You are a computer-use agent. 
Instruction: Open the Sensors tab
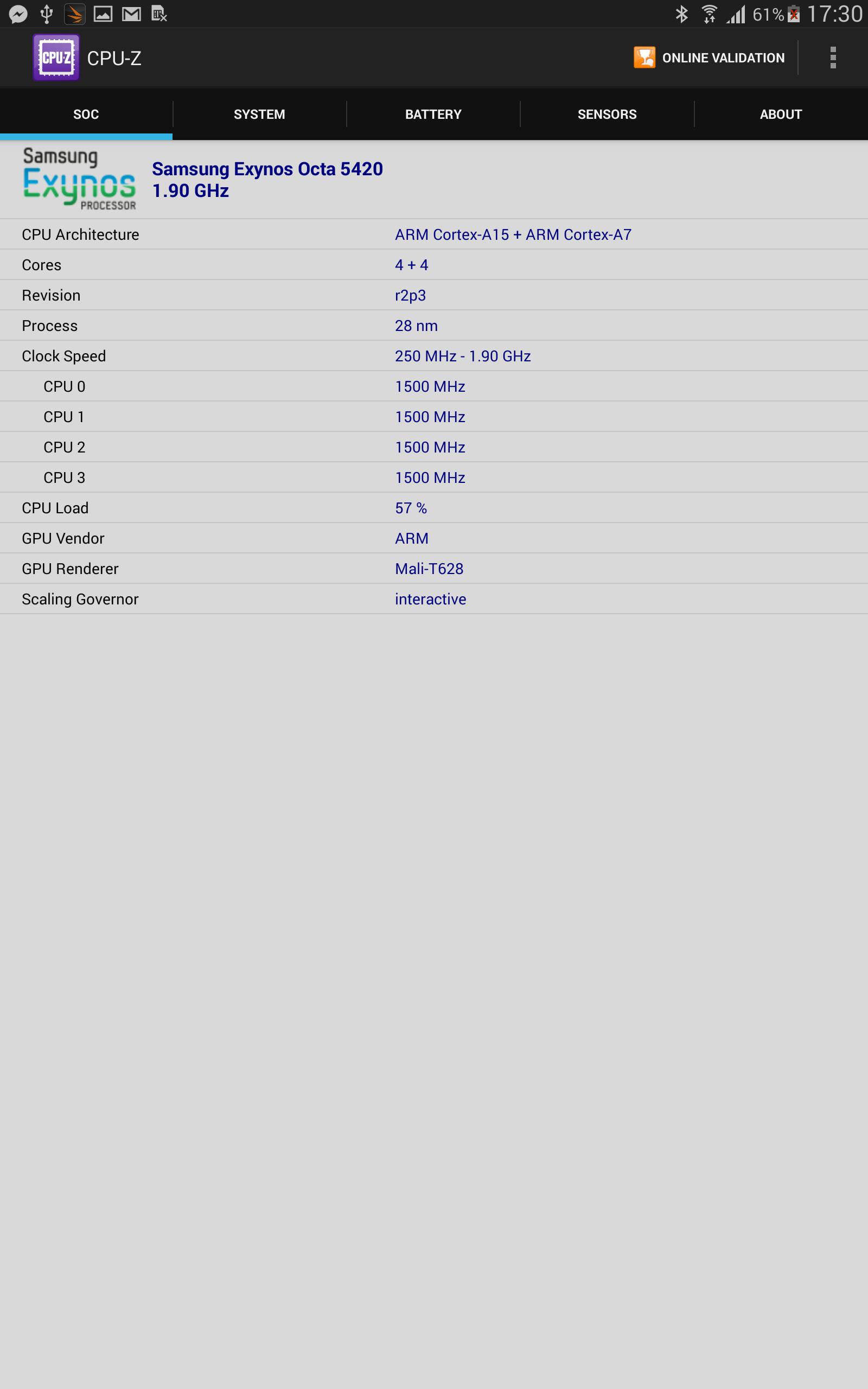(x=607, y=114)
